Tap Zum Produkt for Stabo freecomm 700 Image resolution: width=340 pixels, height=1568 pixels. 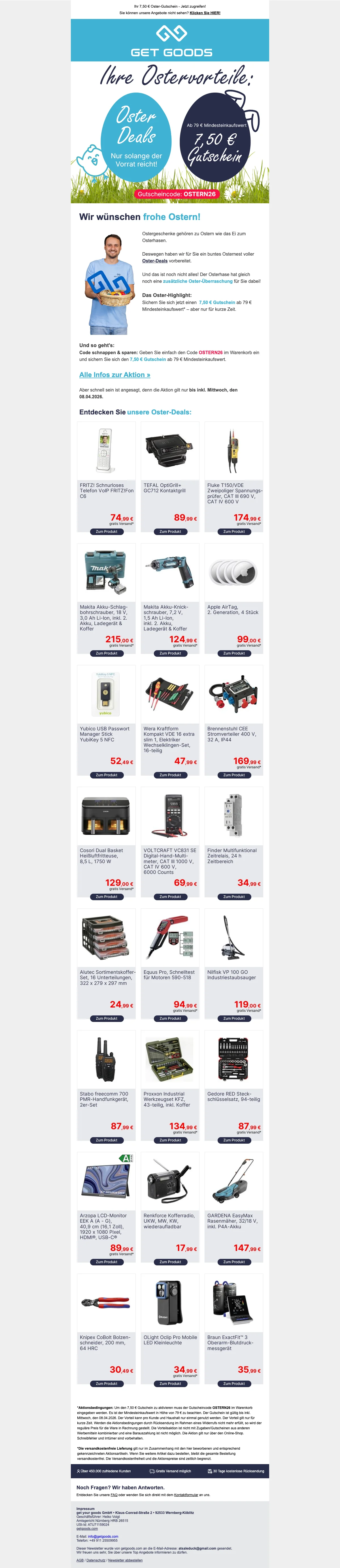[107, 1140]
